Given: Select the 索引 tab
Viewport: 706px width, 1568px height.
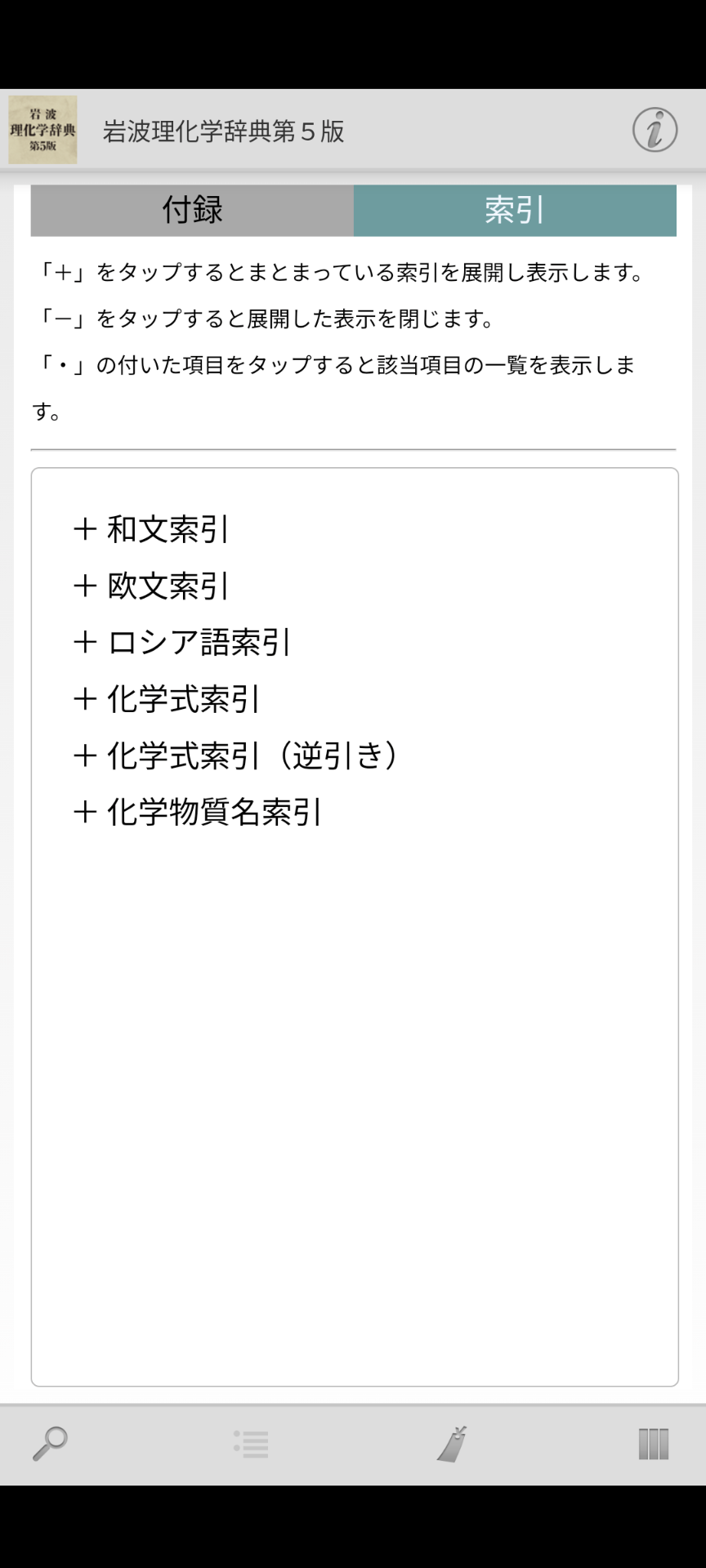Looking at the screenshot, I should [515, 211].
